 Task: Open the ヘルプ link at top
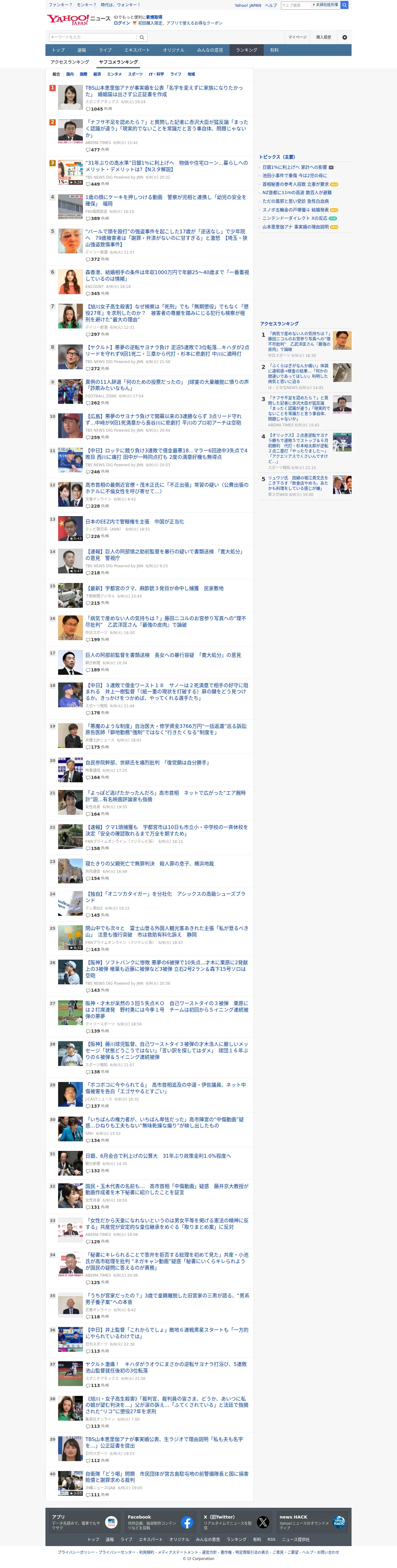271,5
